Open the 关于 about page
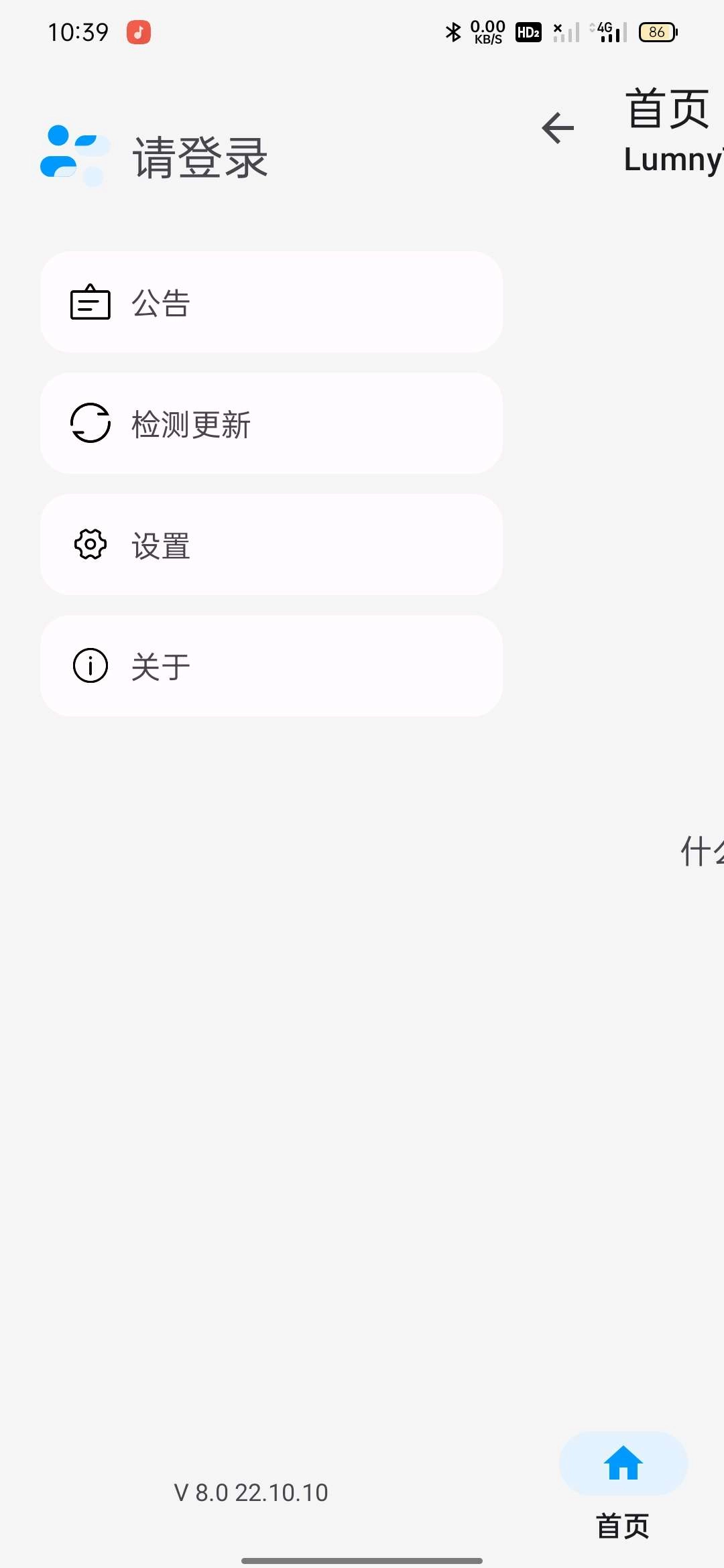This screenshot has width=724, height=1568. pos(271,665)
